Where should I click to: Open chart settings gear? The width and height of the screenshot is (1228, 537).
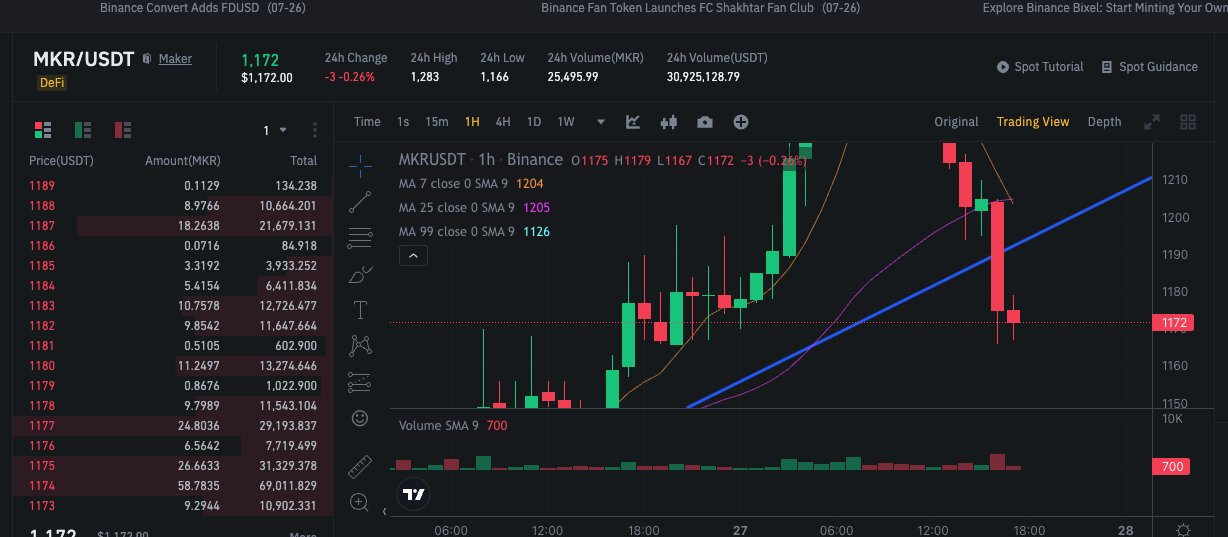[x=1184, y=530]
